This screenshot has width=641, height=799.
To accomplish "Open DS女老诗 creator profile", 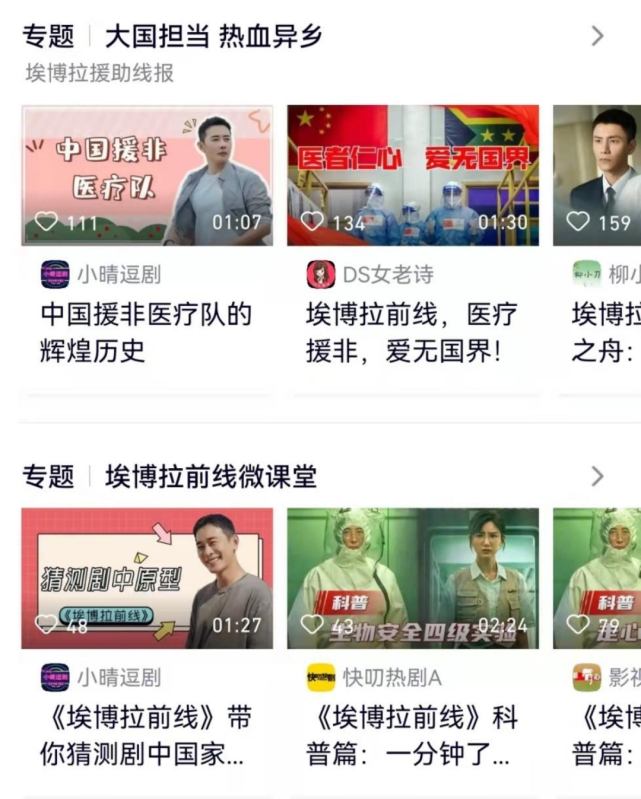I will [x=321, y=274].
